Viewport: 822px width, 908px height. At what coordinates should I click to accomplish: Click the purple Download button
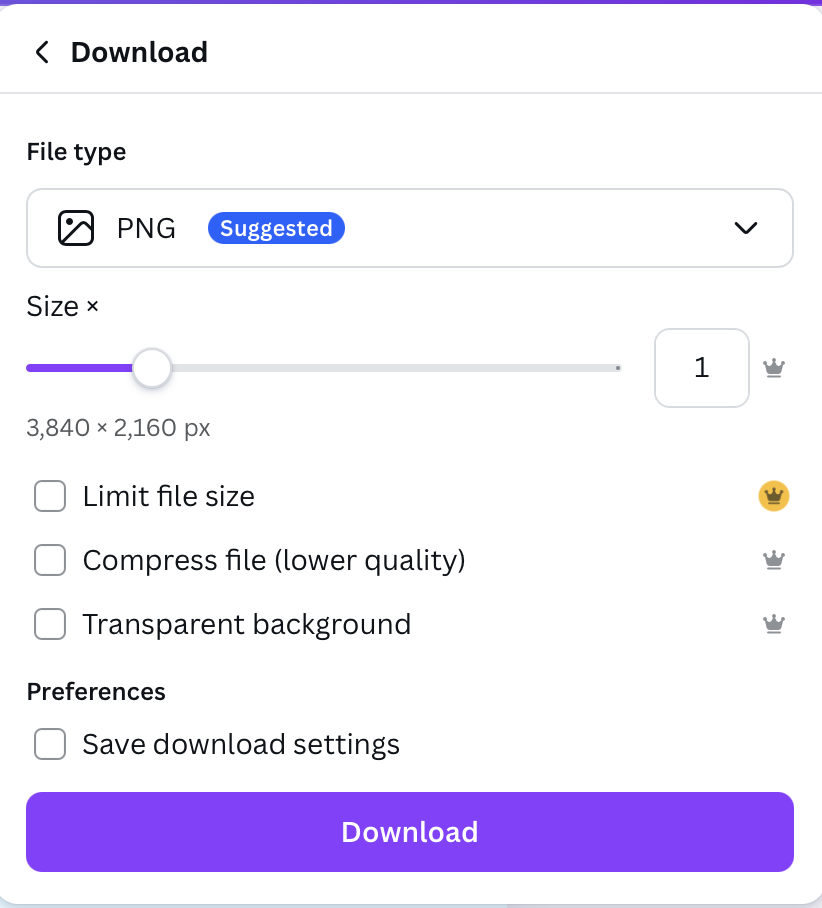[410, 831]
